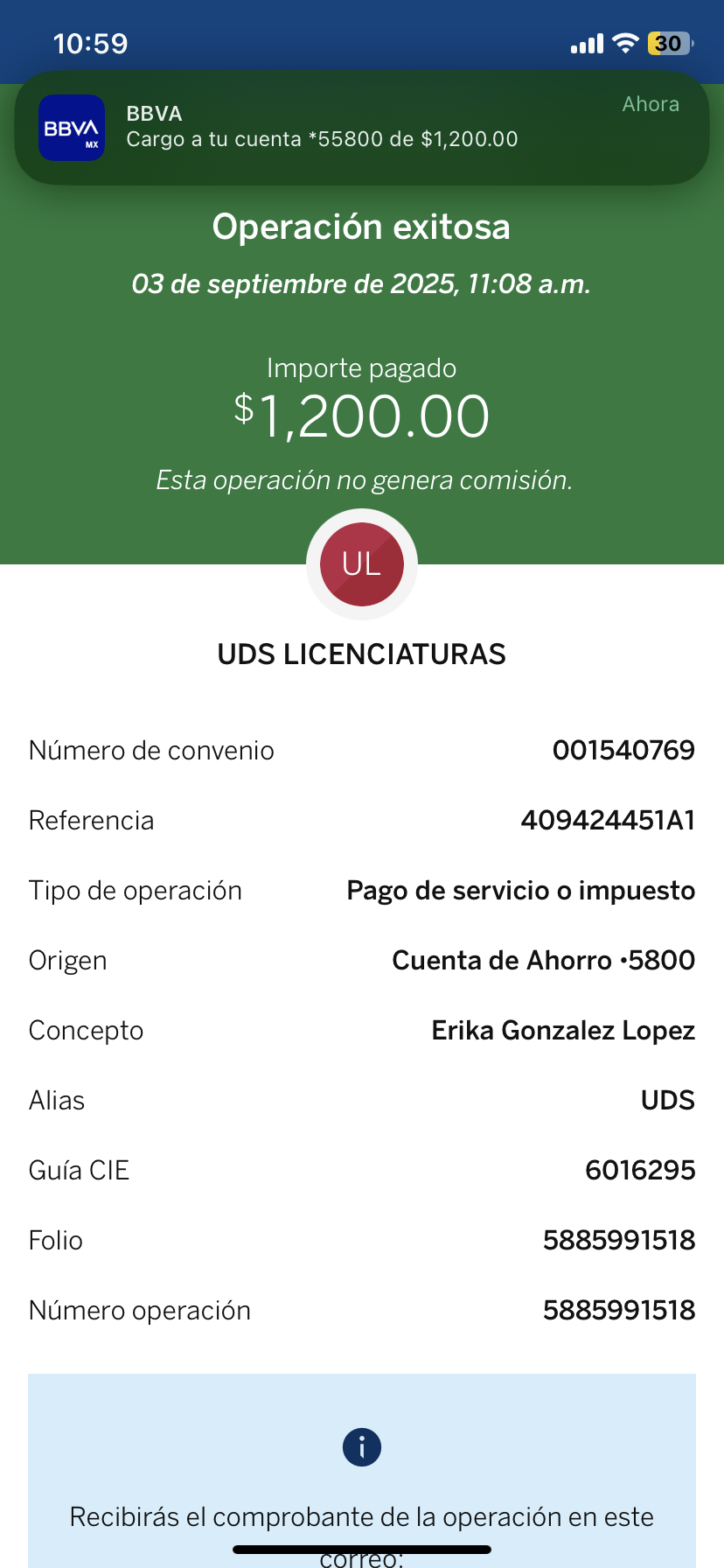Open the BBVA charge notification banner
Screen dimensions: 724x1568
(361, 128)
